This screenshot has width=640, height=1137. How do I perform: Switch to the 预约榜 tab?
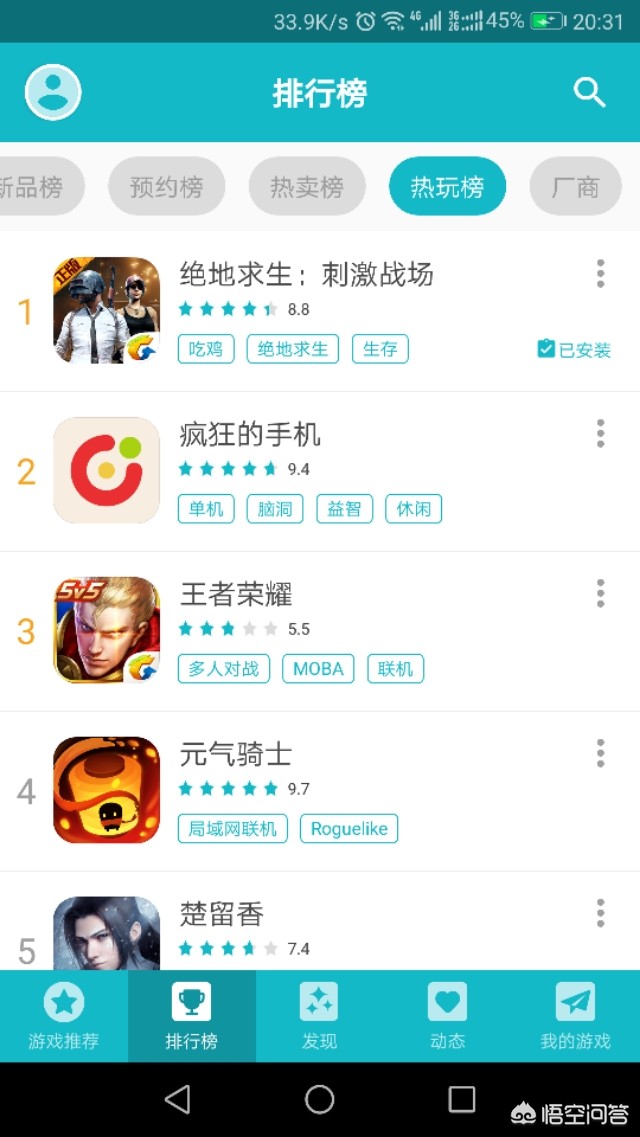(x=166, y=186)
